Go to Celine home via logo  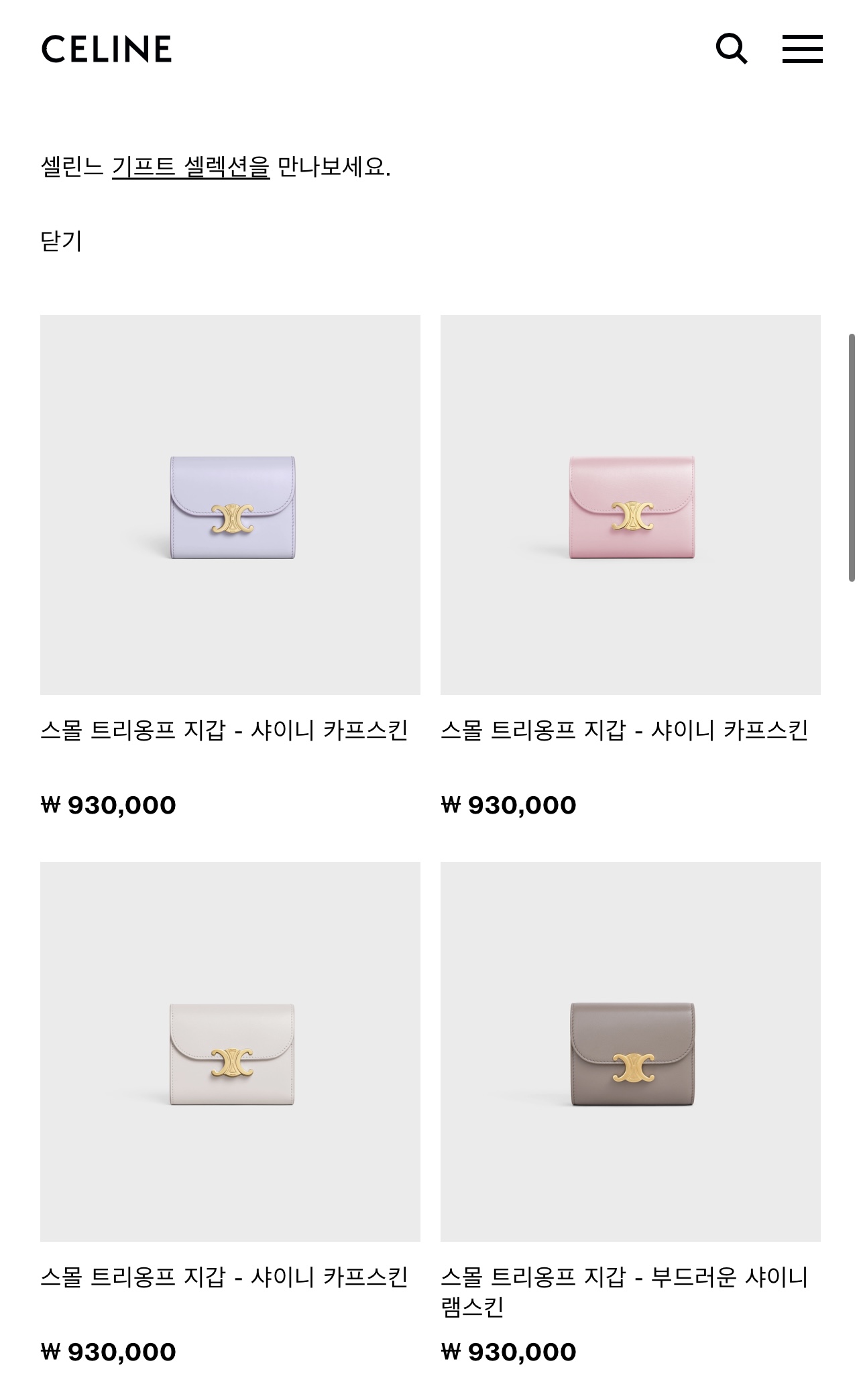click(107, 50)
